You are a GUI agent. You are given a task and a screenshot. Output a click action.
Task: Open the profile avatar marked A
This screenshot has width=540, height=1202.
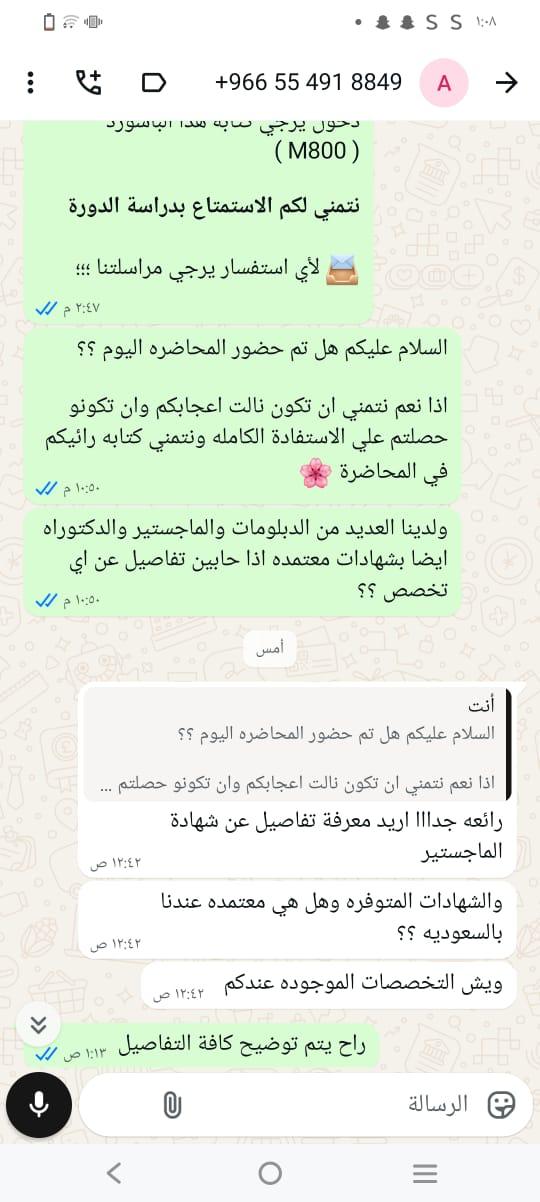click(x=444, y=83)
